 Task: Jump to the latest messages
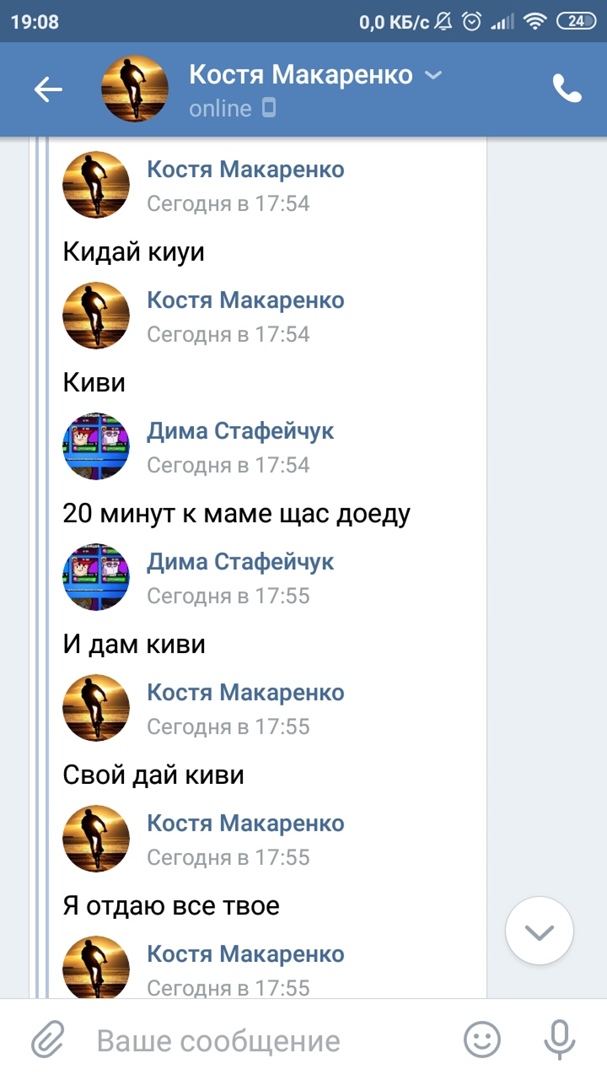click(x=539, y=932)
